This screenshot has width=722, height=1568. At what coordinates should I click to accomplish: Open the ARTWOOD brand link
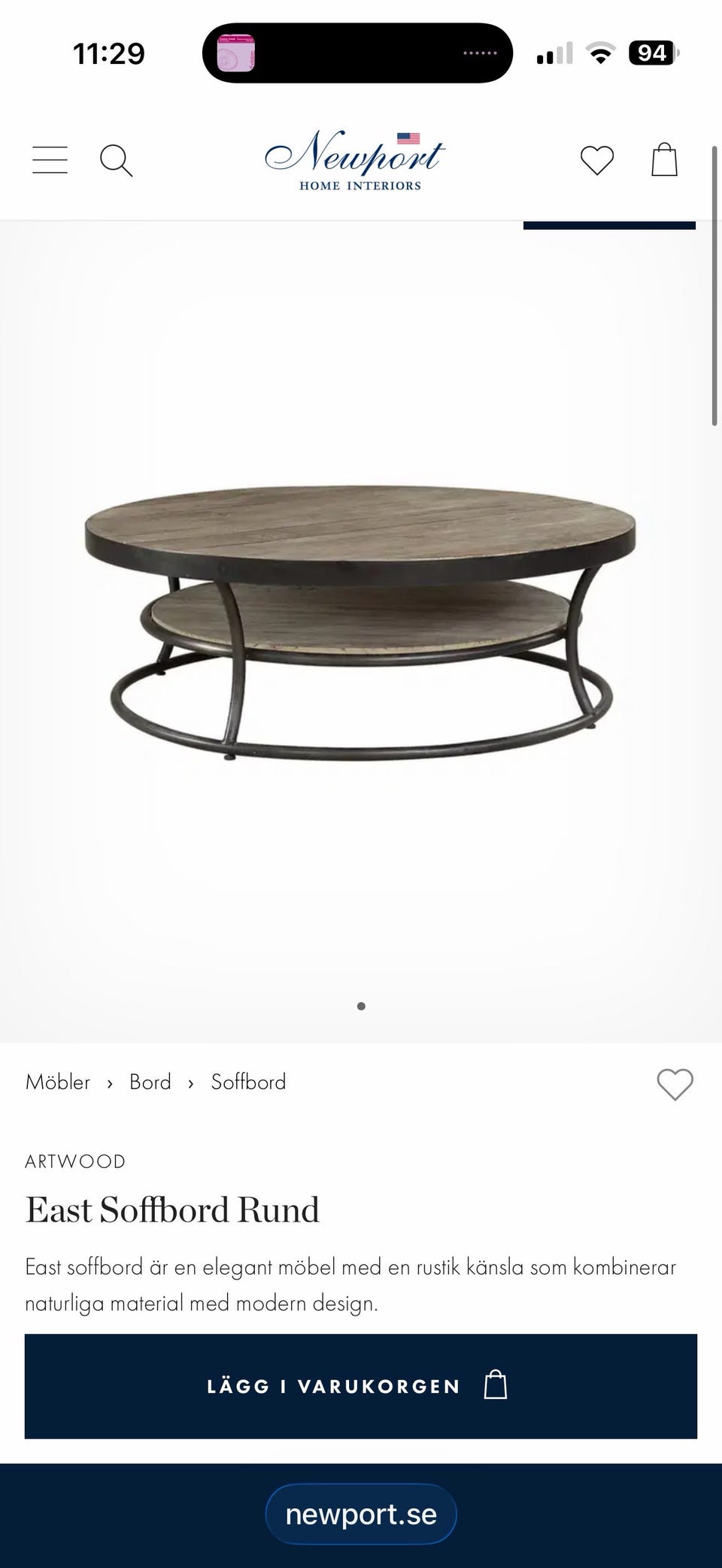pos(75,1161)
